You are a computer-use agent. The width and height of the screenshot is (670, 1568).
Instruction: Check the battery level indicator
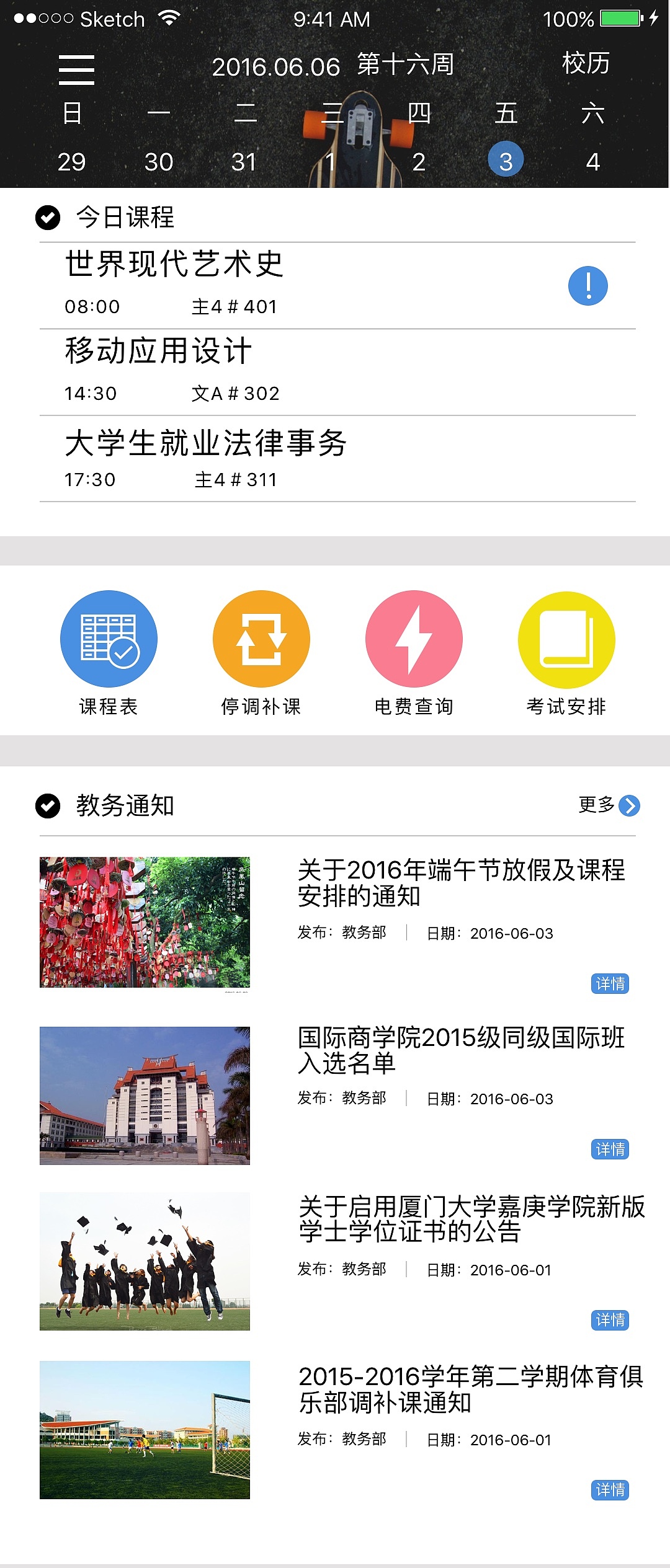point(620,19)
